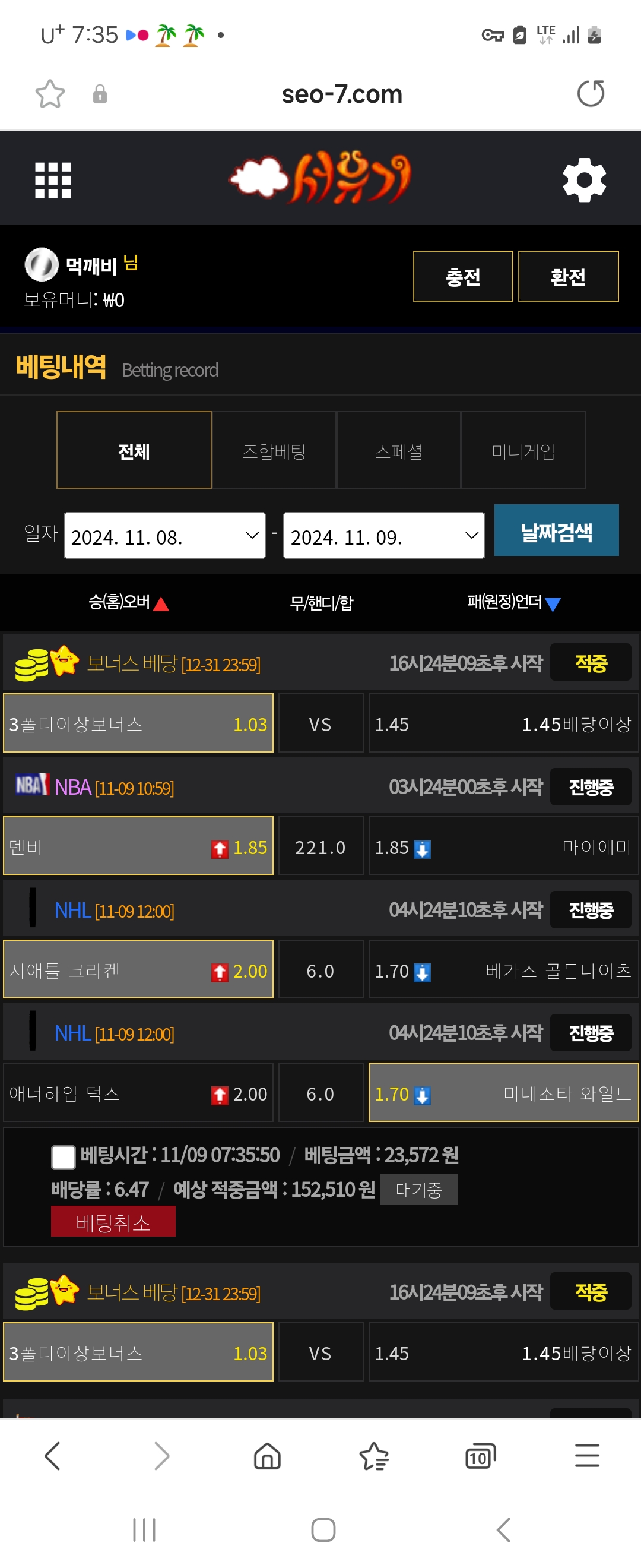This screenshot has height=1568, width=641.
Task: Open the grid menu icon
Action: [53, 180]
